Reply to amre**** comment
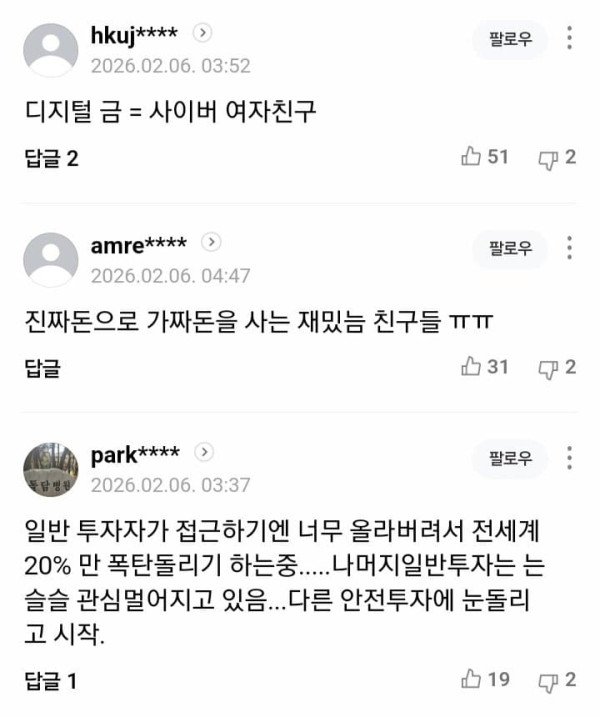This screenshot has height=717, width=600. click(x=42, y=368)
